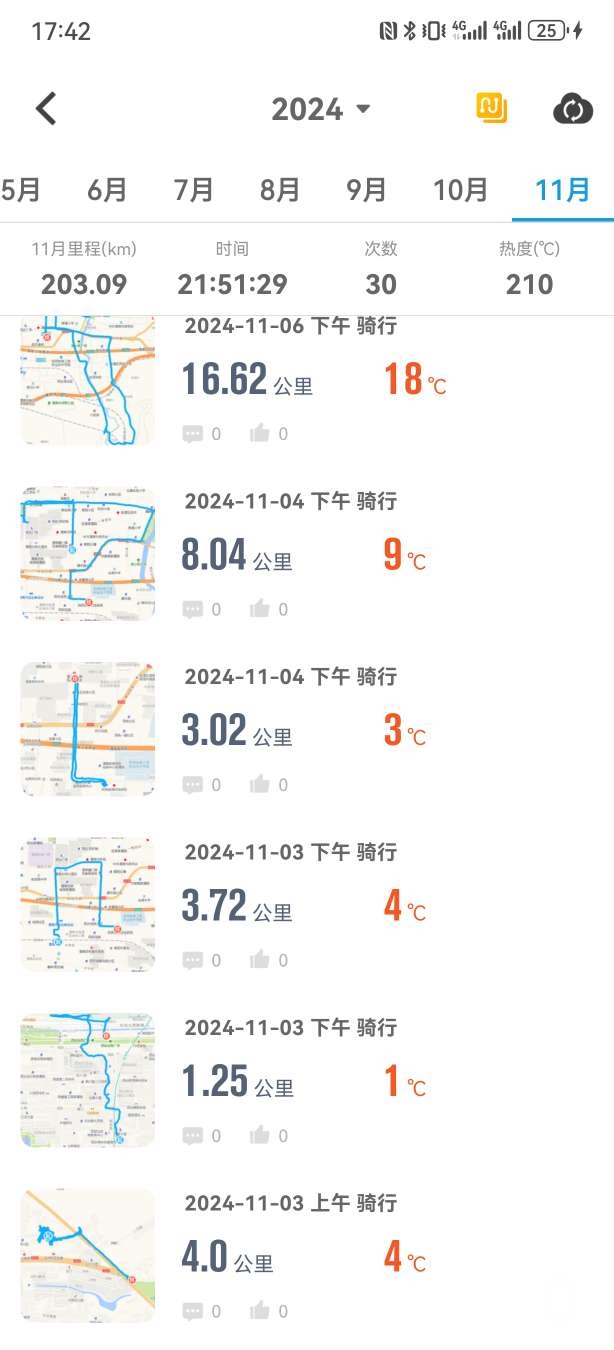Screen dimensions: 614x1350
Task: Select the 11月 tab
Action: (x=562, y=189)
